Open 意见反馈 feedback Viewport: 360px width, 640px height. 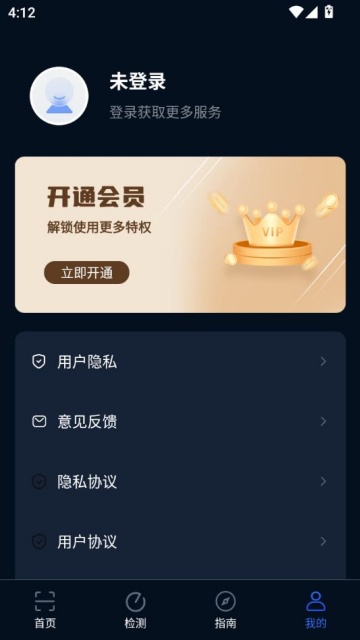coord(180,422)
